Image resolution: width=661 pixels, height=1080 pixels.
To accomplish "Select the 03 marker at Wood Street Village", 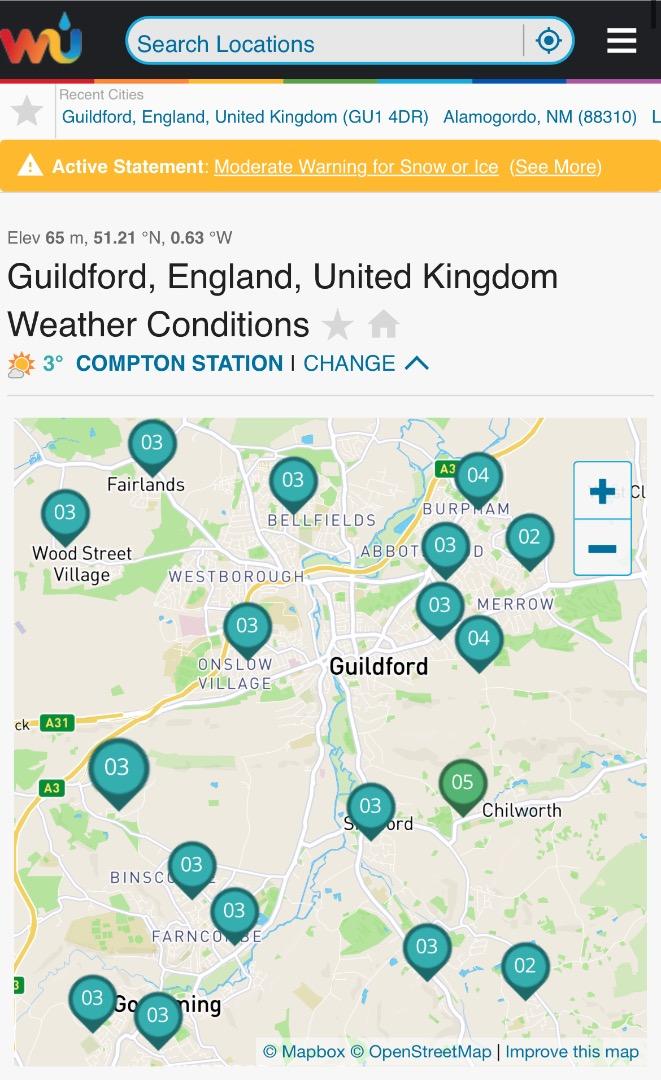I will coord(65,513).
